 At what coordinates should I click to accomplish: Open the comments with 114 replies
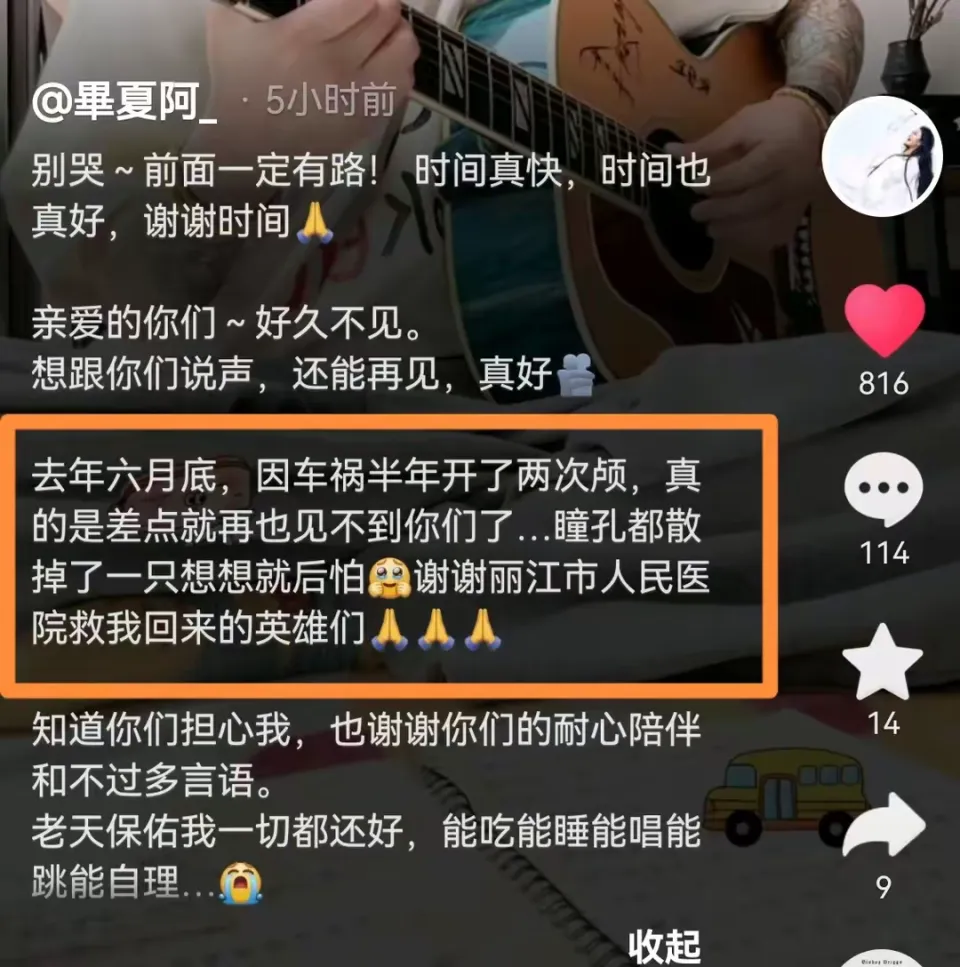pos(884,490)
